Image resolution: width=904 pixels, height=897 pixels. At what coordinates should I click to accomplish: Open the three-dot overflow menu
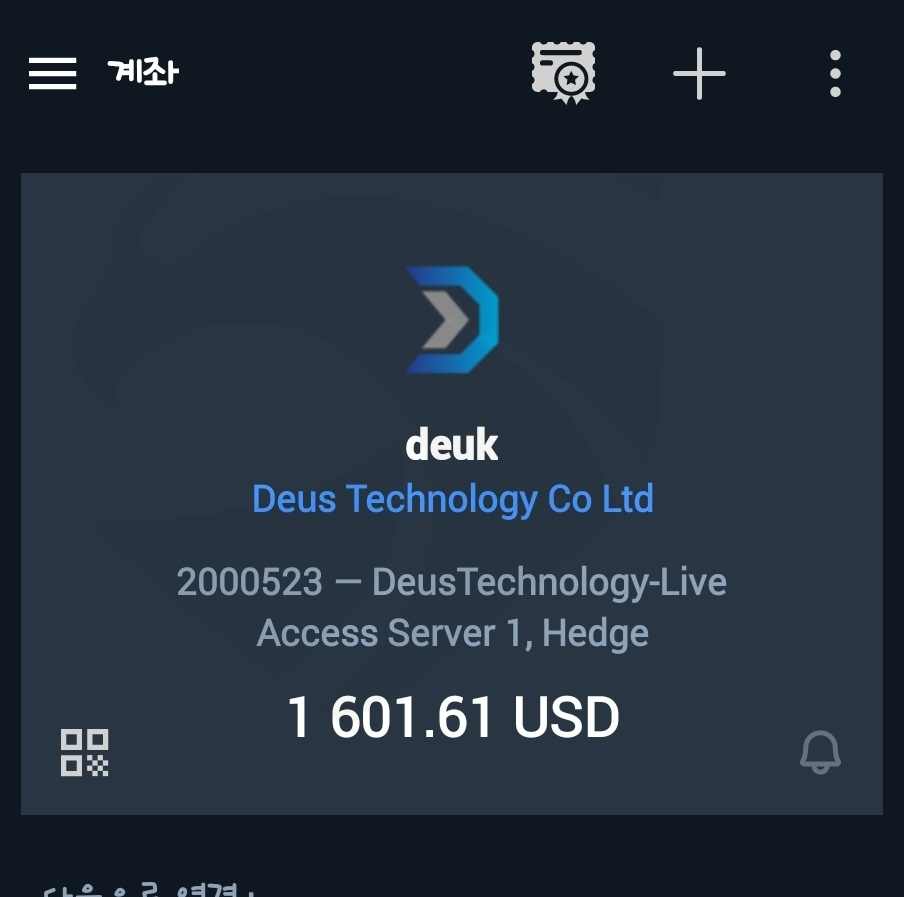tap(835, 73)
